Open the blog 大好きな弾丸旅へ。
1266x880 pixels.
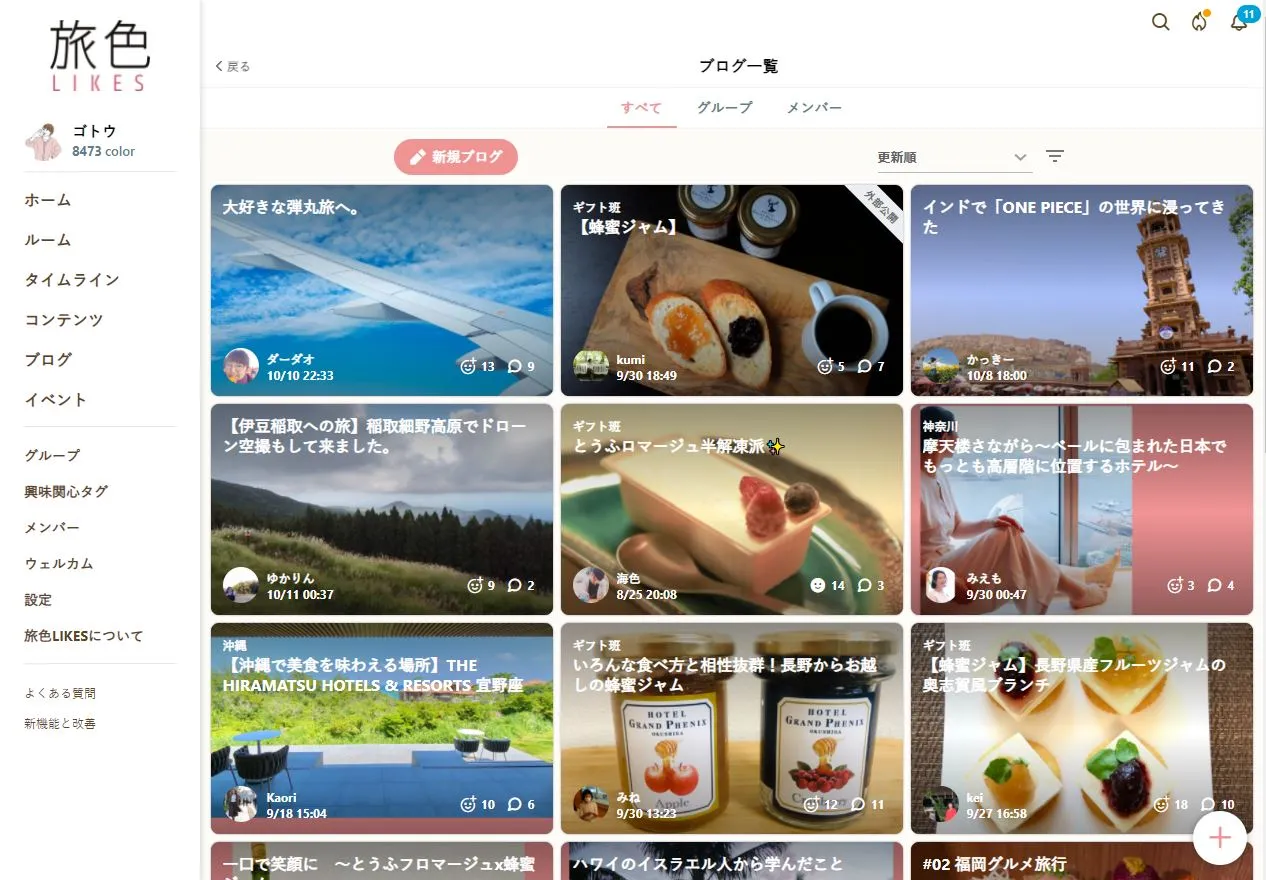tap(381, 290)
